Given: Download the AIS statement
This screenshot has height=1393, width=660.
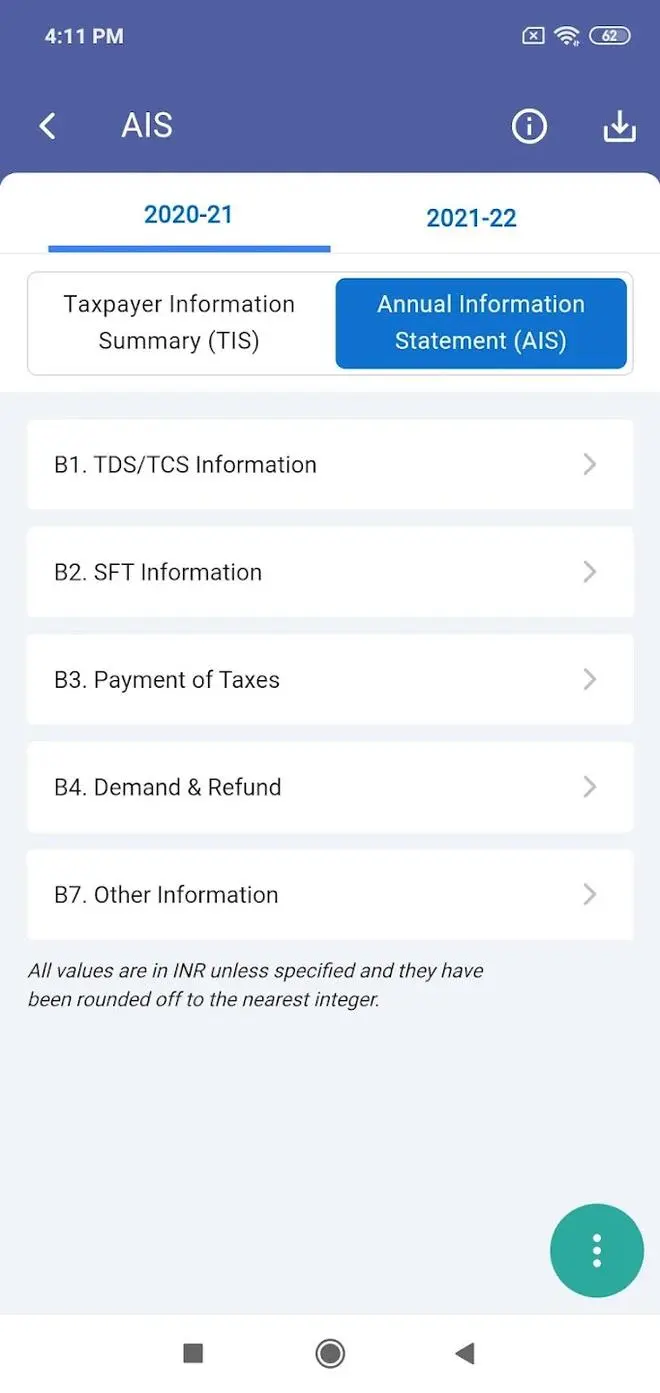Looking at the screenshot, I should point(619,126).
